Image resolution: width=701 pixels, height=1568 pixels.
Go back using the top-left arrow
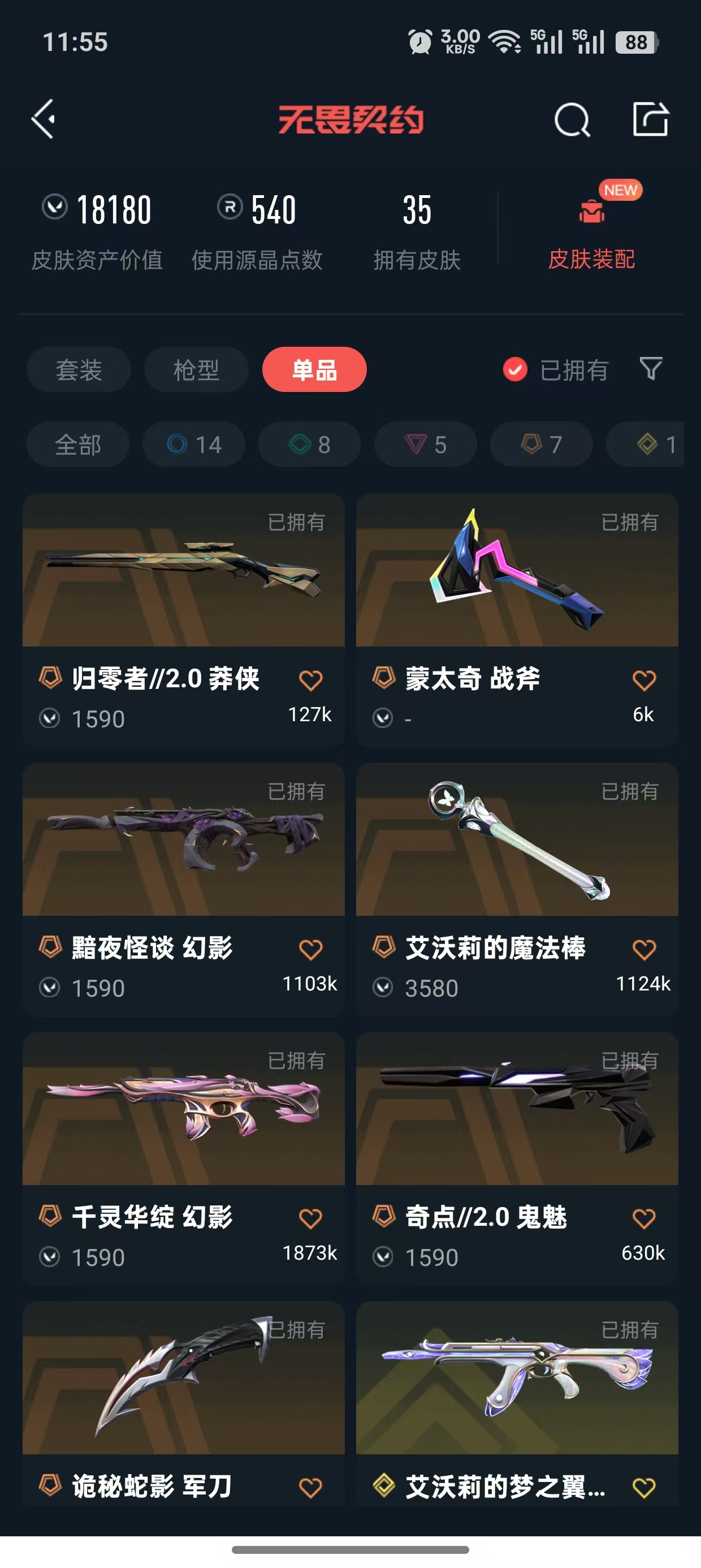tap(44, 119)
